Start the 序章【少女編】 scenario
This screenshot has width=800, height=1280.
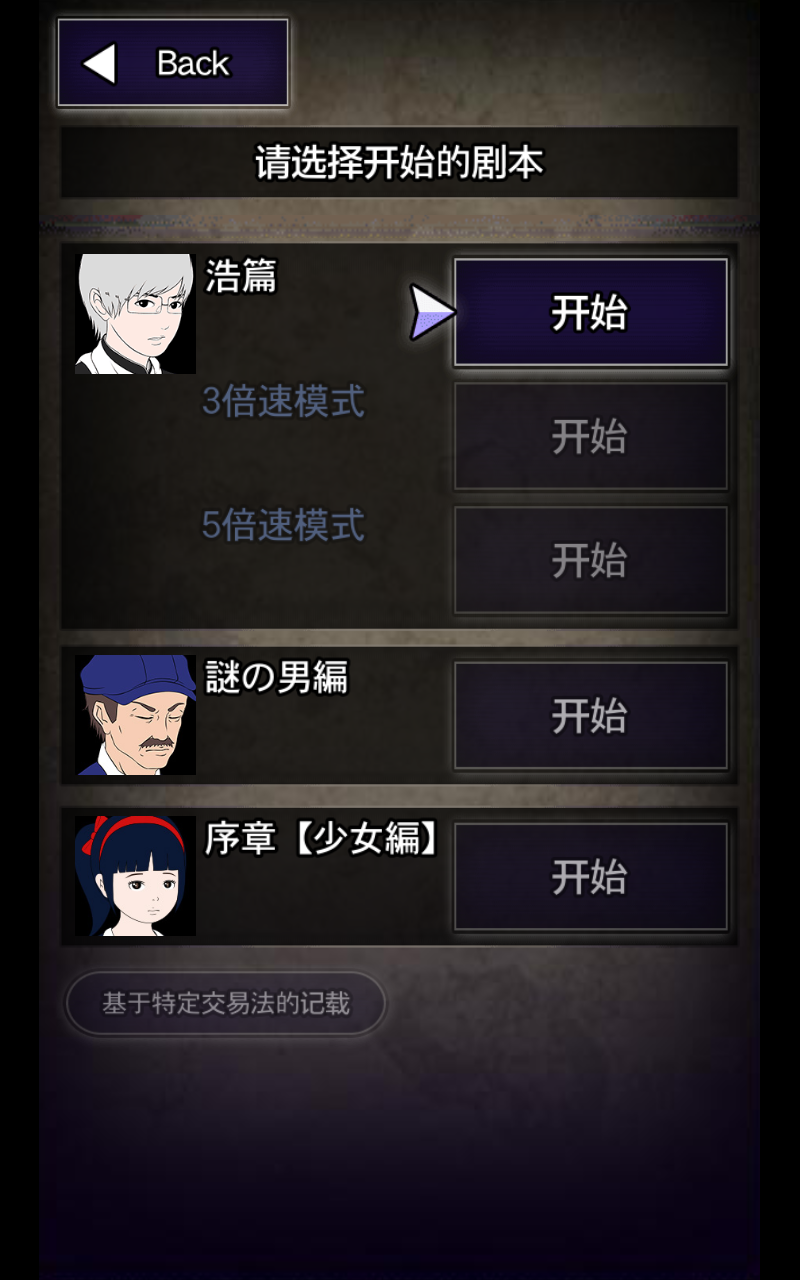click(x=590, y=877)
